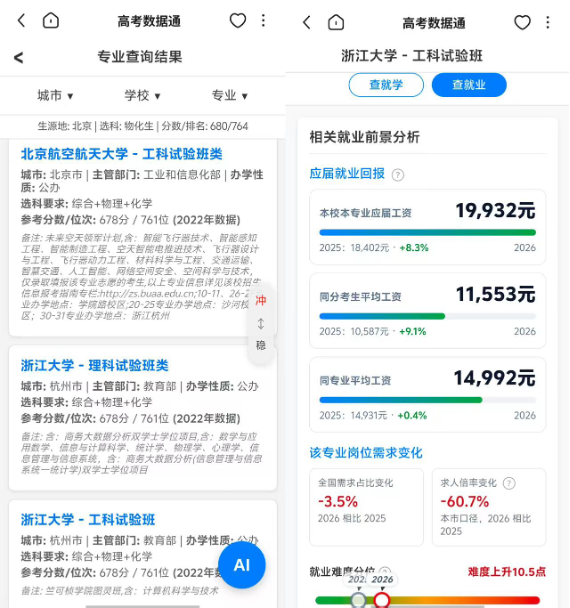Launch the blue AI assistant button

[242, 565]
